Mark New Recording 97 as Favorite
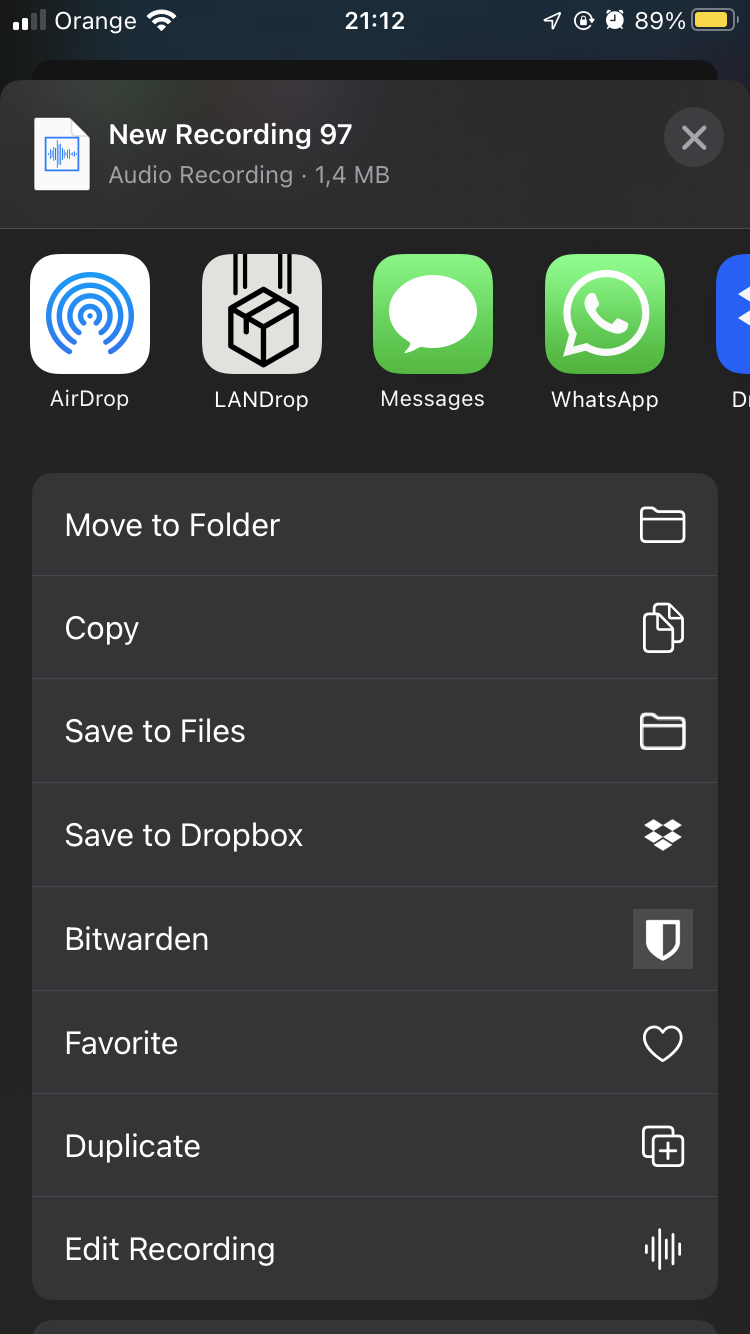The width and height of the screenshot is (750, 1334). 375,1042
